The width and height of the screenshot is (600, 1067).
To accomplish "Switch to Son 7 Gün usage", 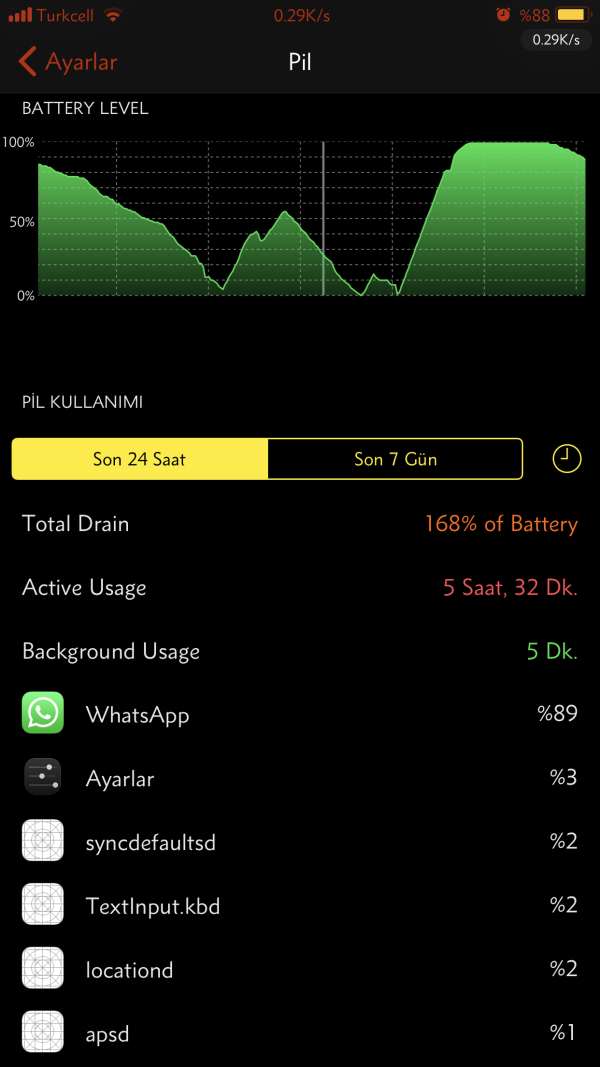I will tap(395, 459).
